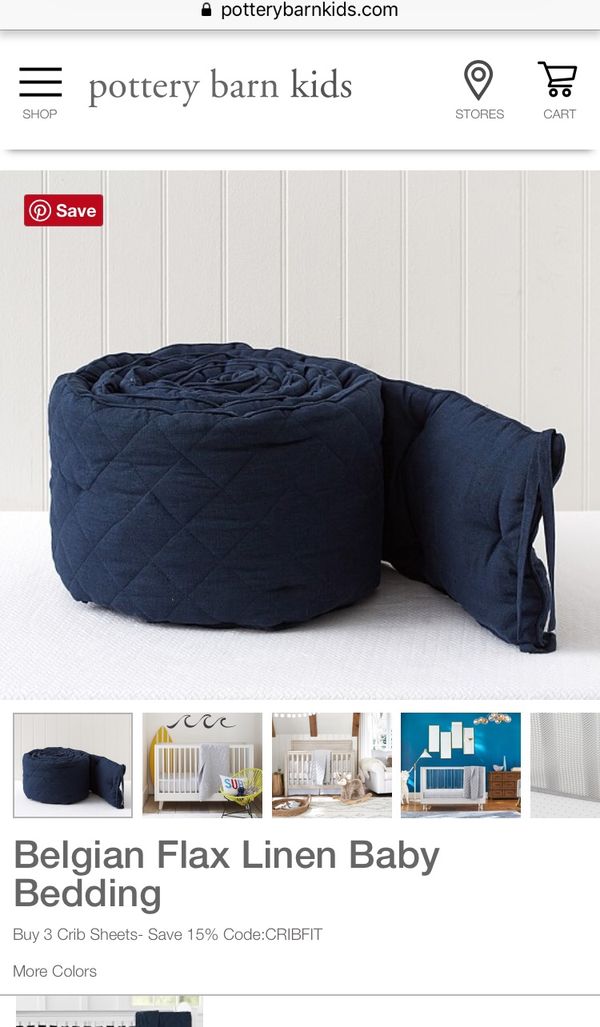View the rocking horse nursery thumbnail
The width and height of the screenshot is (600, 1027).
coord(331,765)
